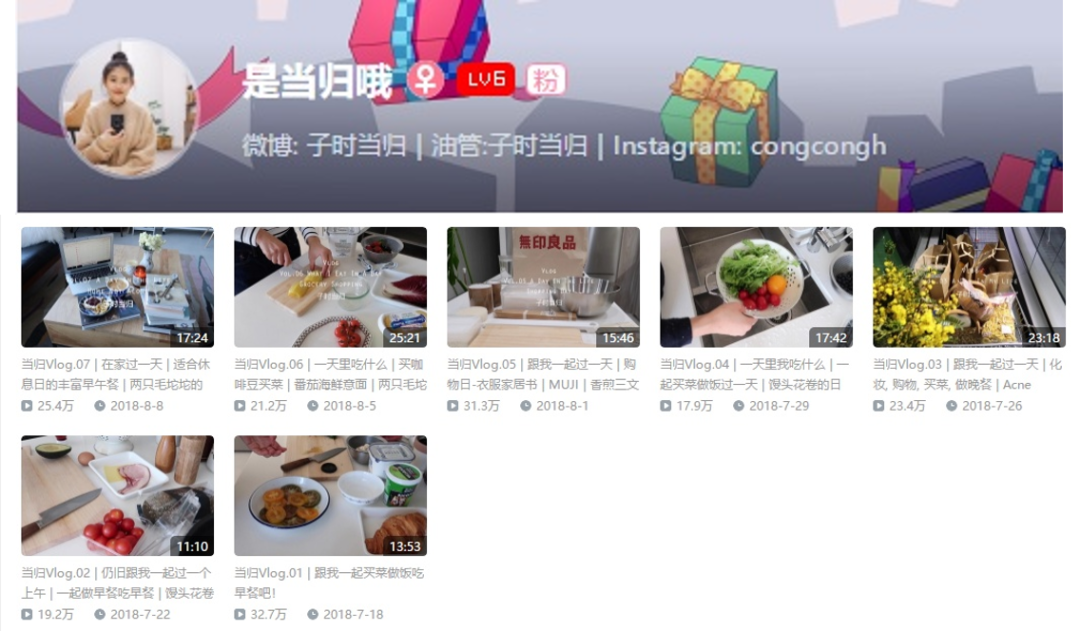View the 当归Vlog.02 breakfast video

[x=117, y=495]
